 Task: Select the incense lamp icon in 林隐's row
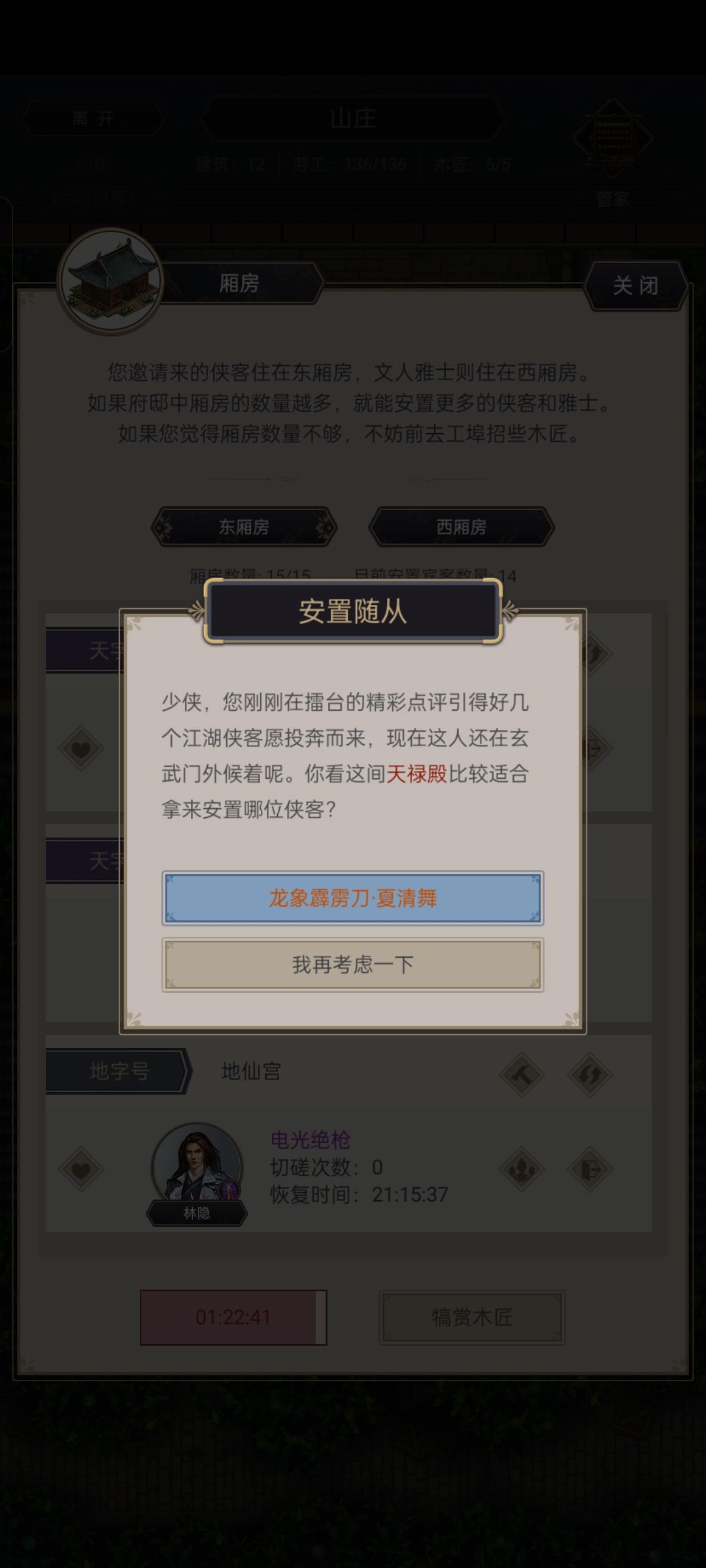point(522,1169)
